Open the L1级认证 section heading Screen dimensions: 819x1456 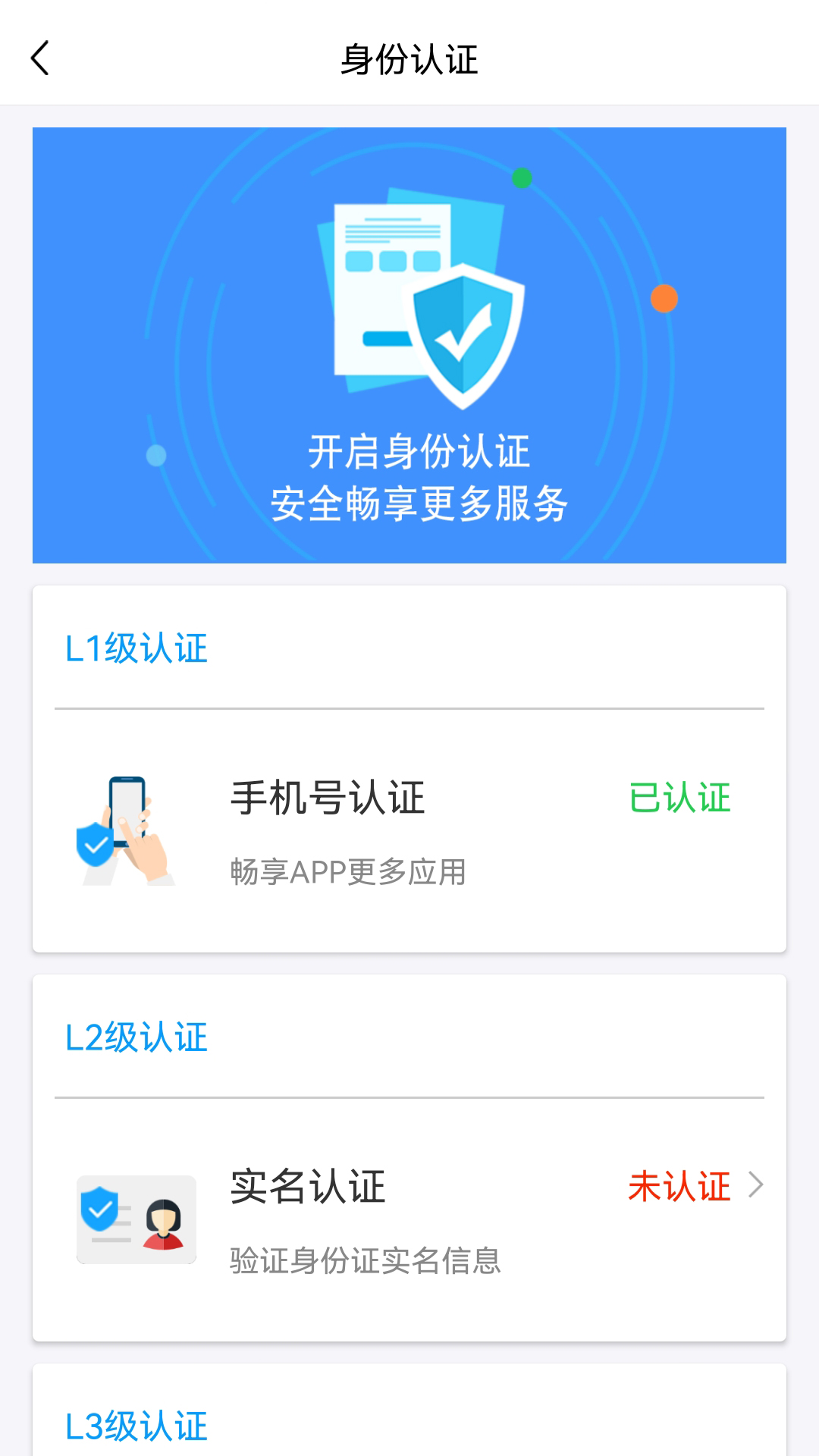pyautogui.click(x=134, y=648)
